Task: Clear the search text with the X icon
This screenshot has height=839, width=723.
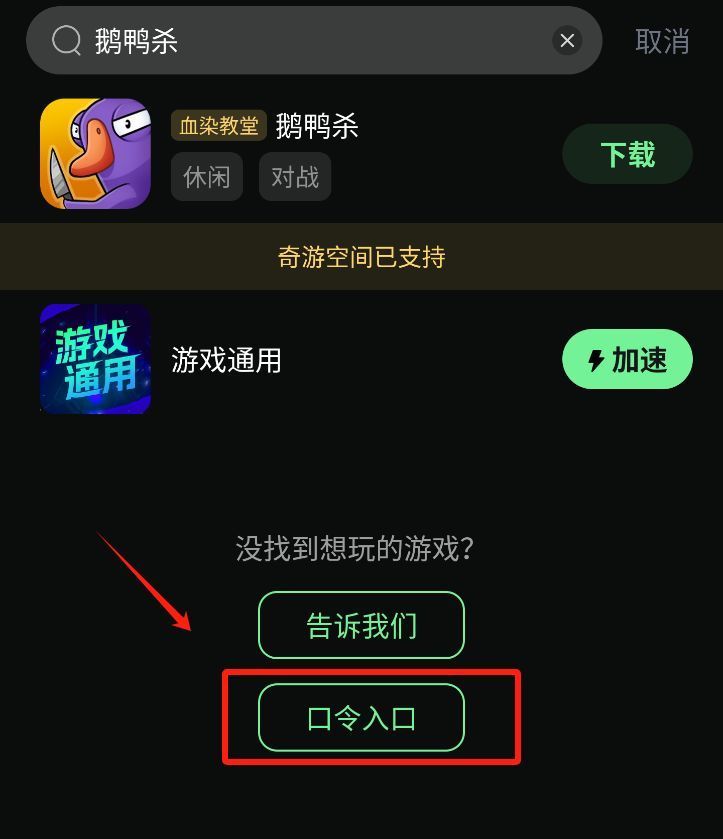Action: click(x=567, y=40)
